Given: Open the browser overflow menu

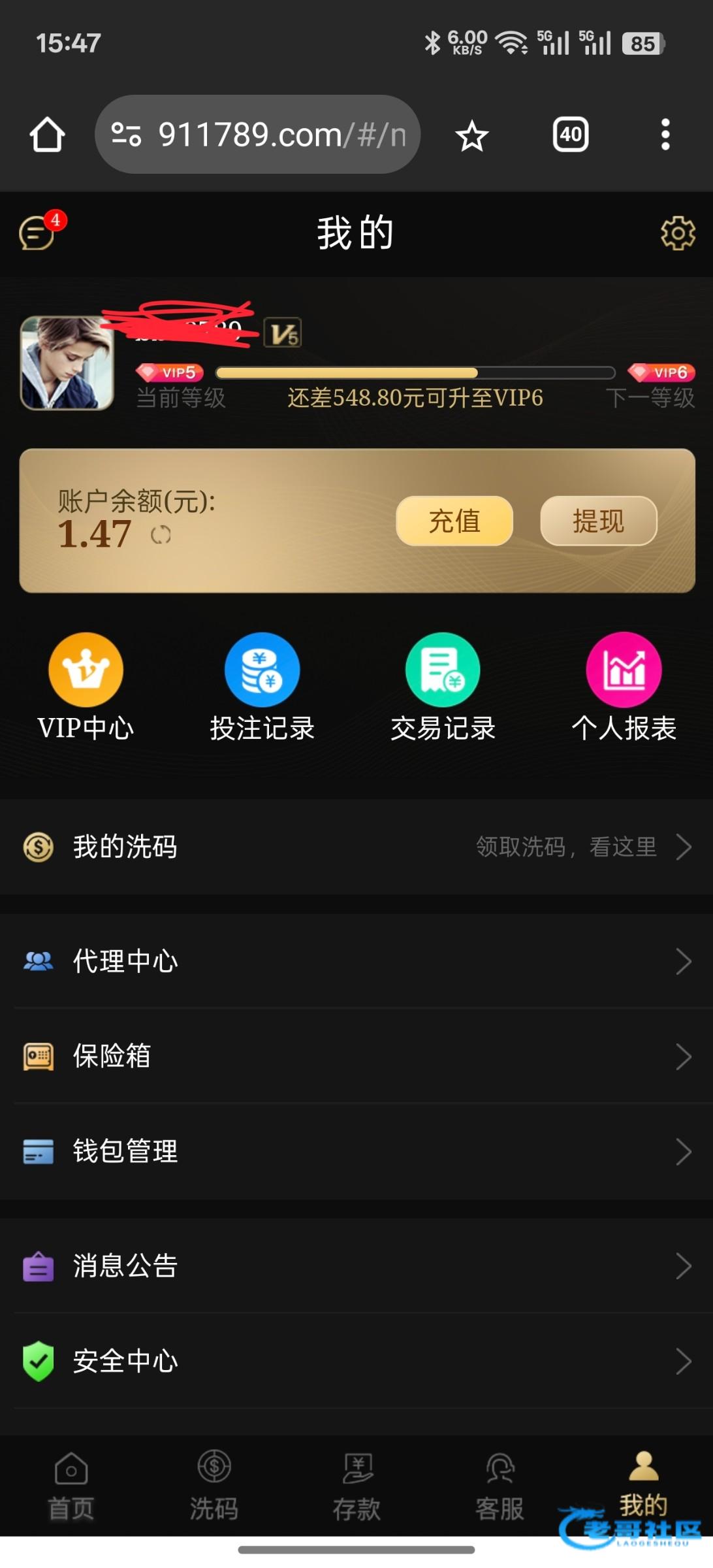Looking at the screenshot, I should 665,135.
